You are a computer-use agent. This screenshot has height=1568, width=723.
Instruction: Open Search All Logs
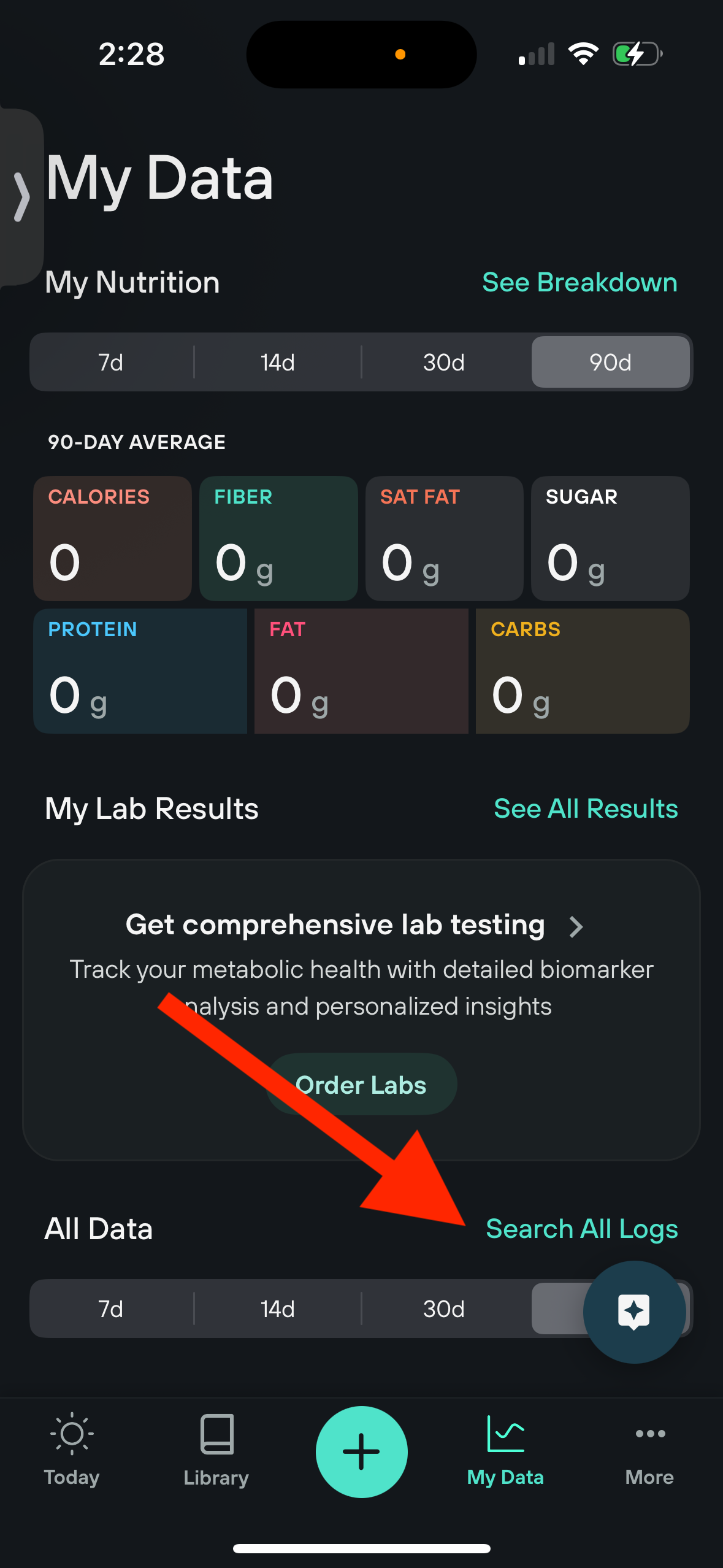(x=581, y=1229)
